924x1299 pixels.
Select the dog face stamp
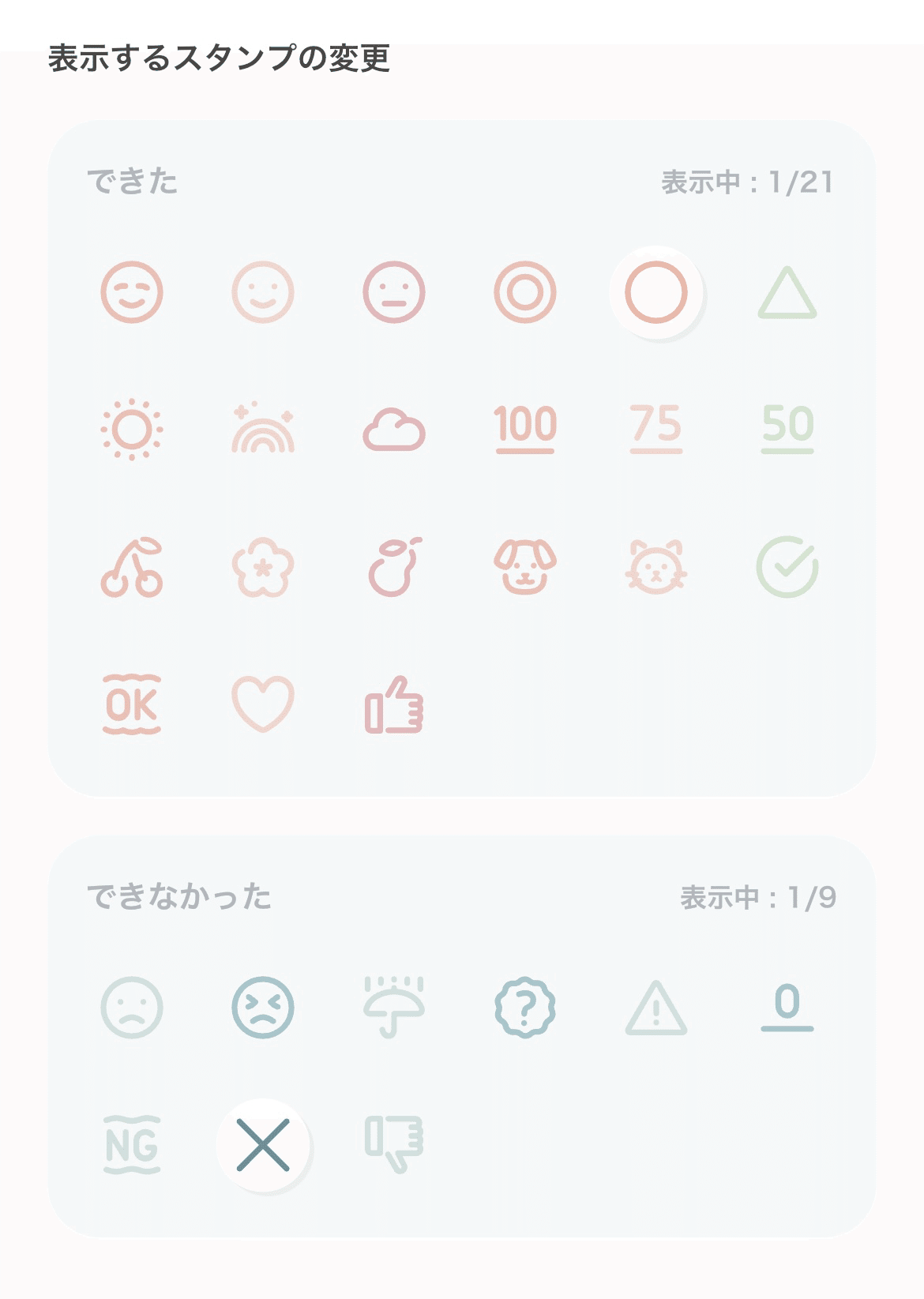(x=525, y=567)
